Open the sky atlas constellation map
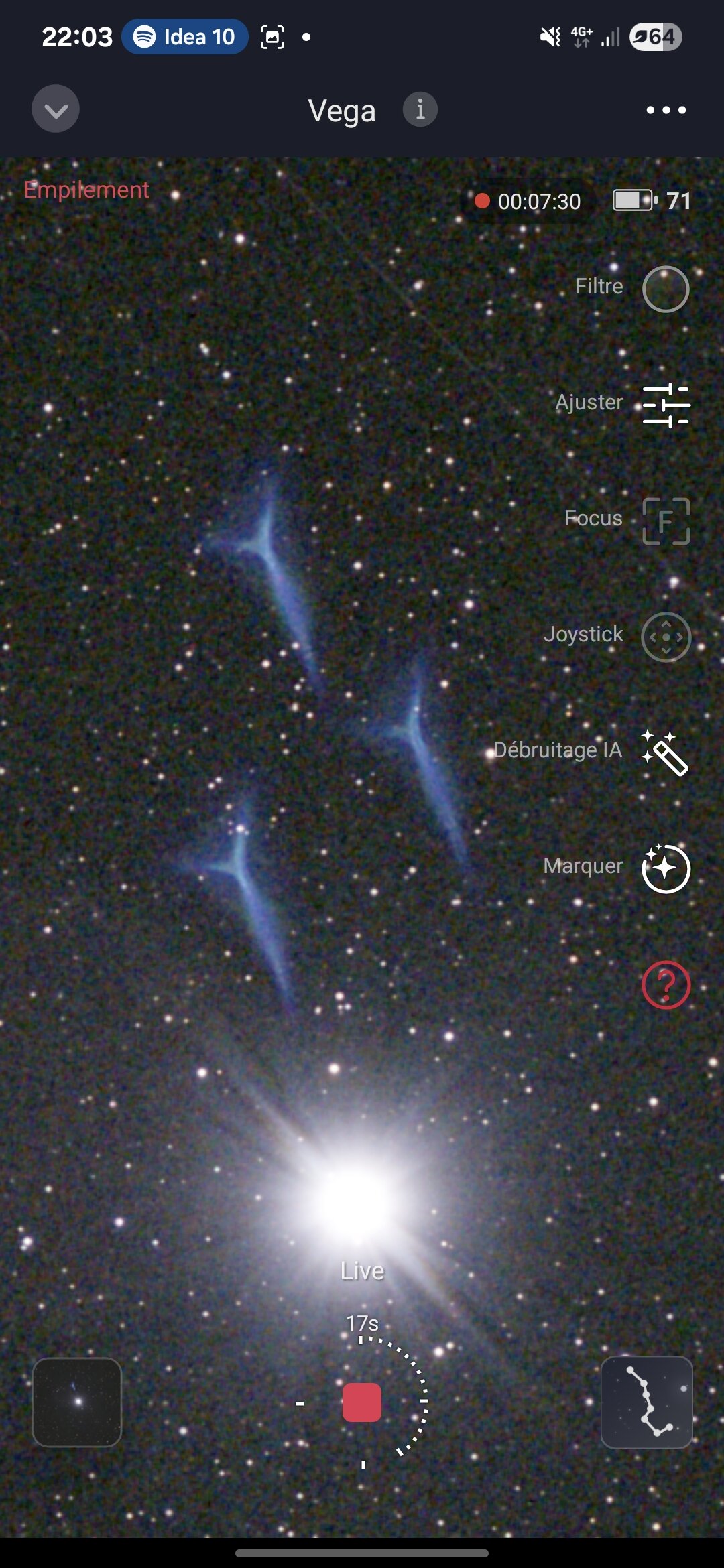This screenshot has width=724, height=1568. [646, 1402]
